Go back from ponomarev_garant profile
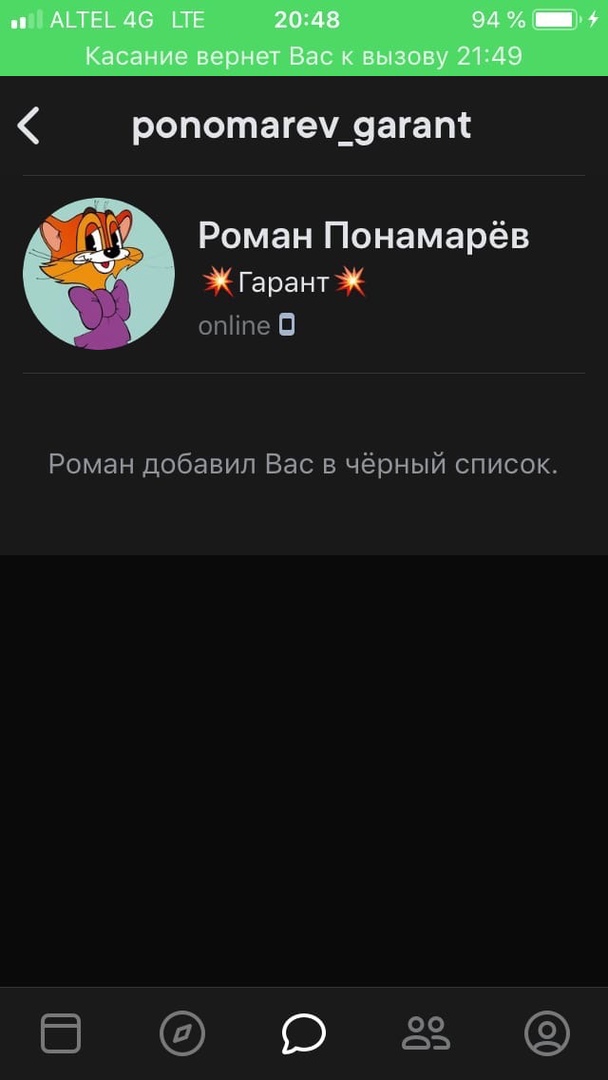This screenshot has height=1080, width=608. pos(29,126)
